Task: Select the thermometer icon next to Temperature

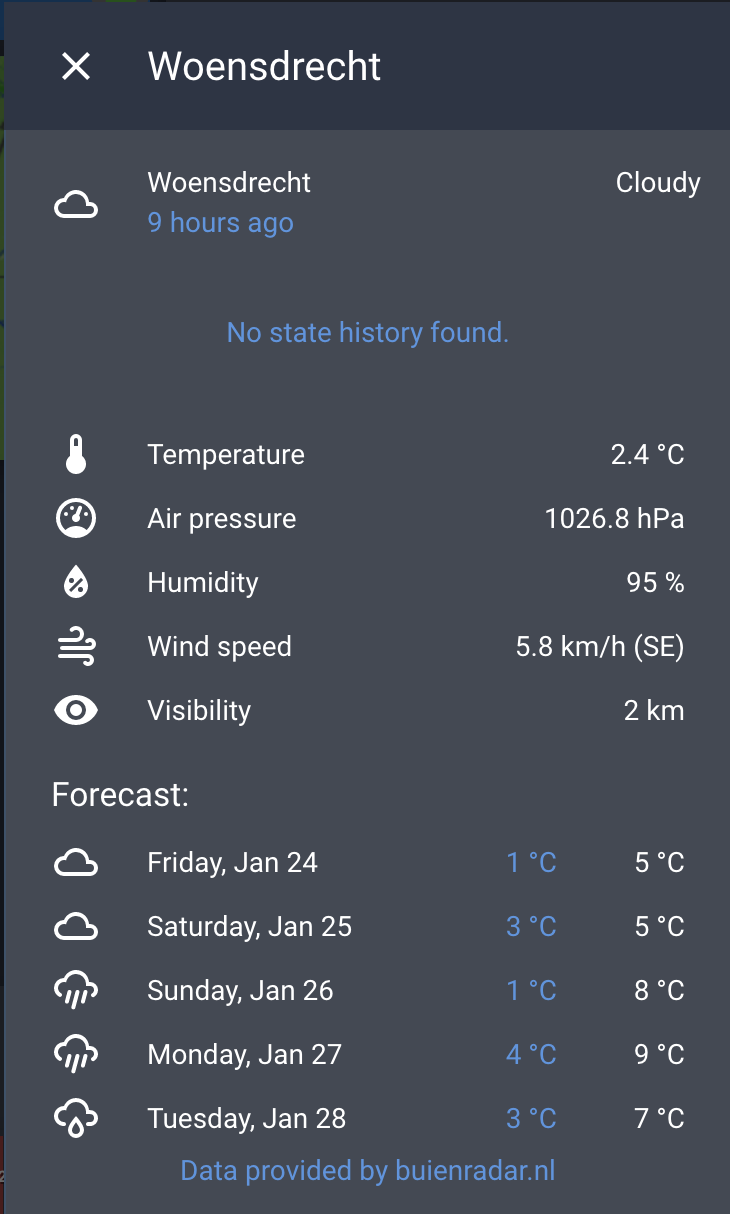Action: point(77,454)
